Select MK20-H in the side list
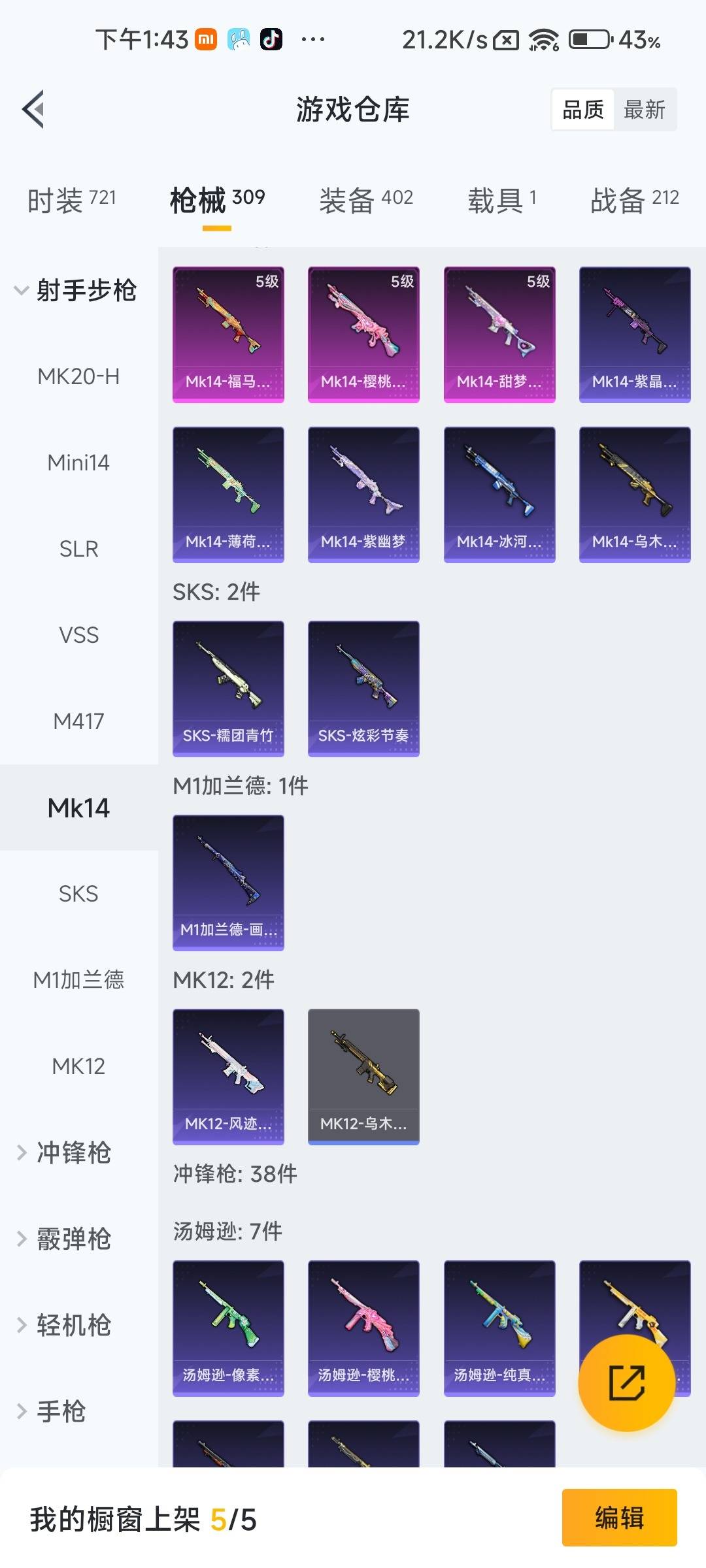706x1568 pixels. 78,376
